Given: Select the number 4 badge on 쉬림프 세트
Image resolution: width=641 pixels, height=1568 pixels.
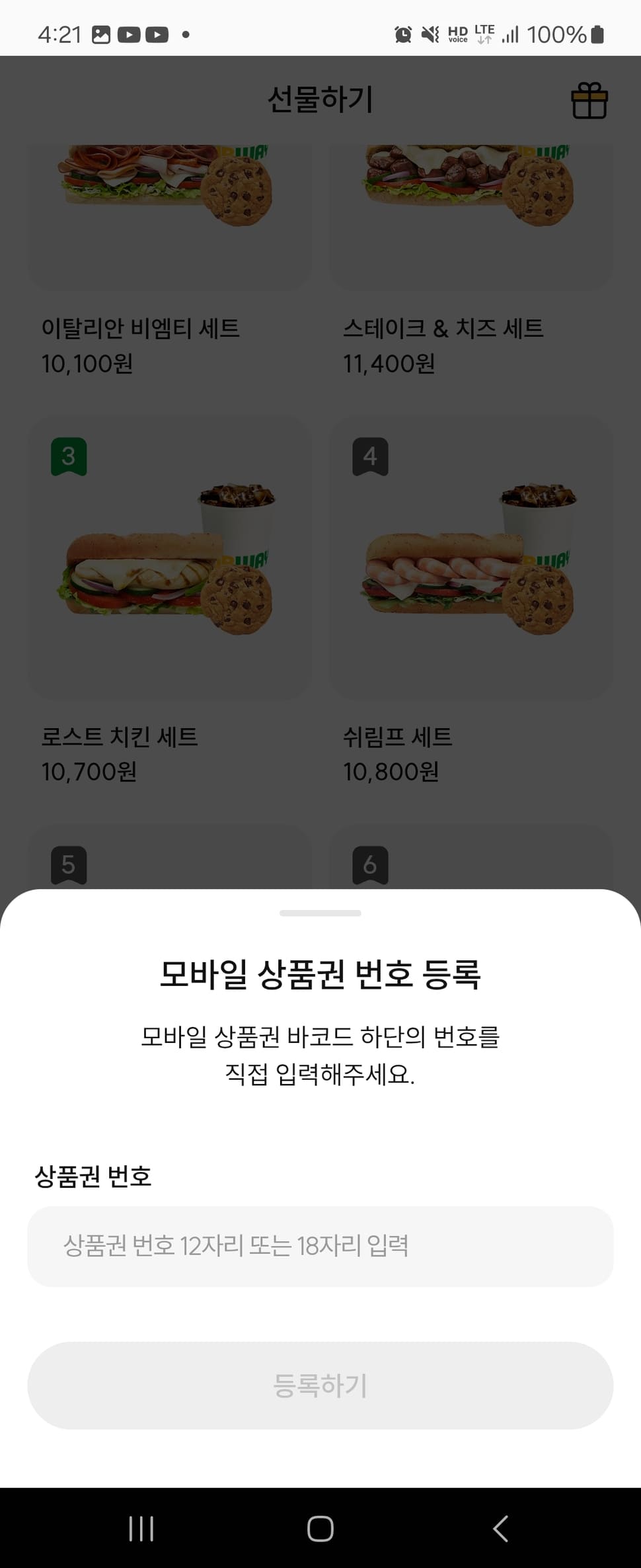Looking at the screenshot, I should (370, 456).
